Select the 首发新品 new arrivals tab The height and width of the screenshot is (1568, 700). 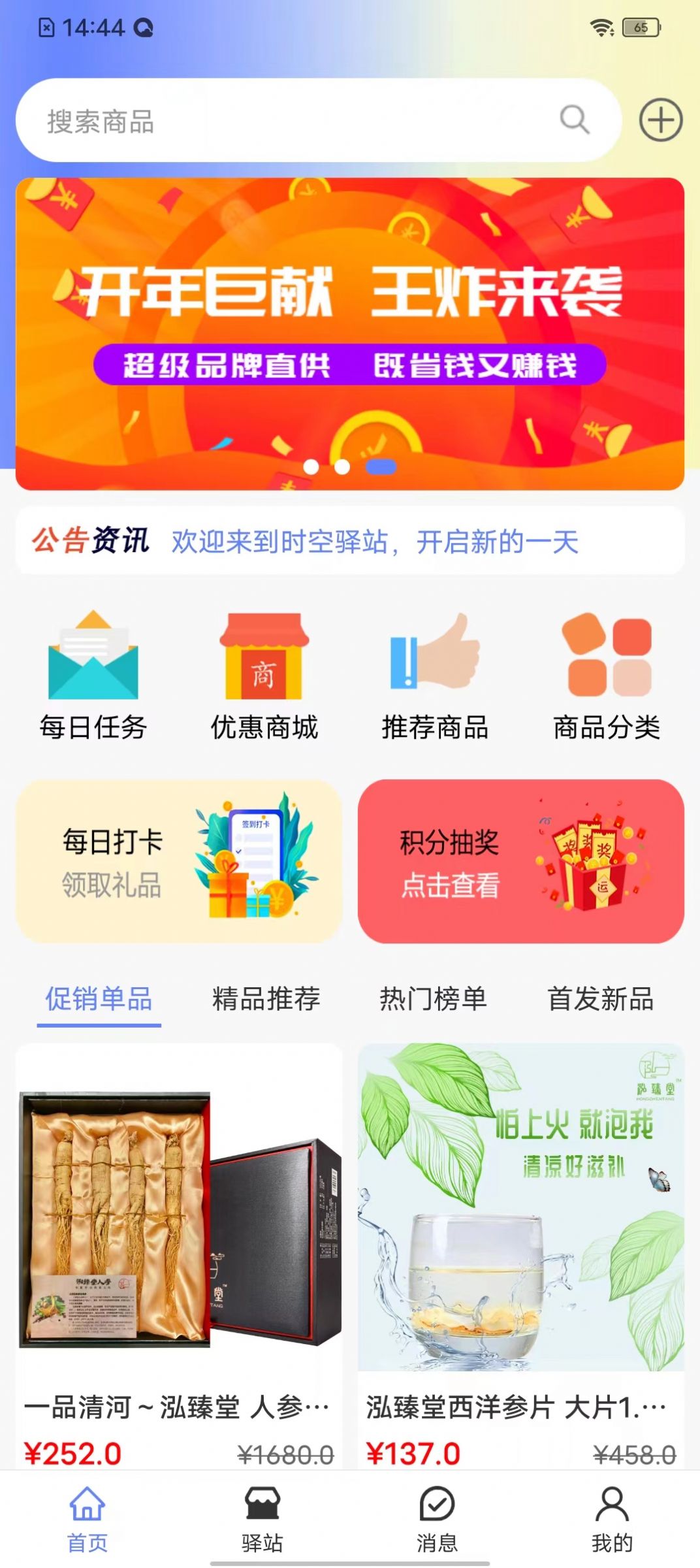point(601,998)
